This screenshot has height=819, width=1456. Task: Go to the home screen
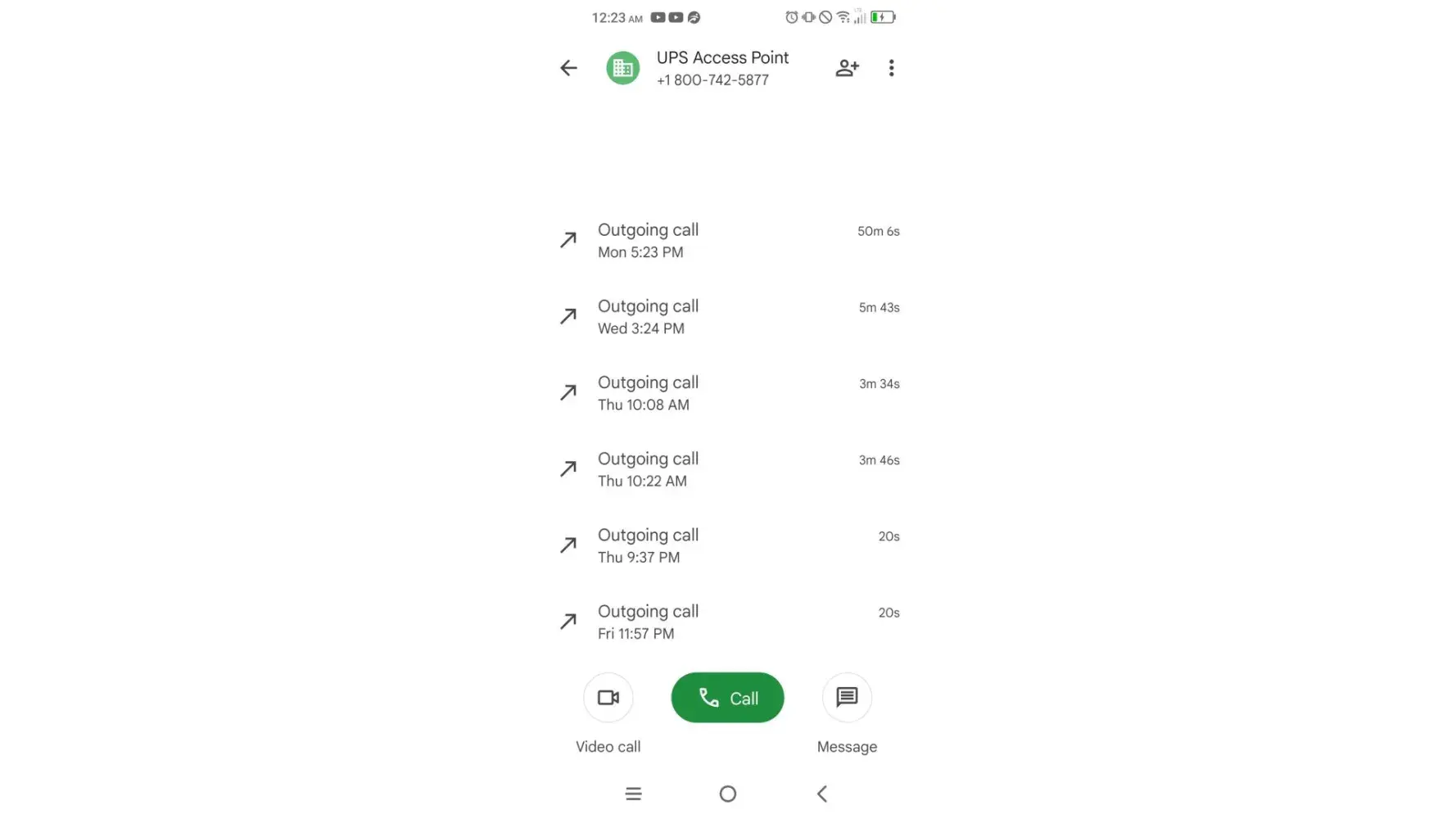[727, 794]
